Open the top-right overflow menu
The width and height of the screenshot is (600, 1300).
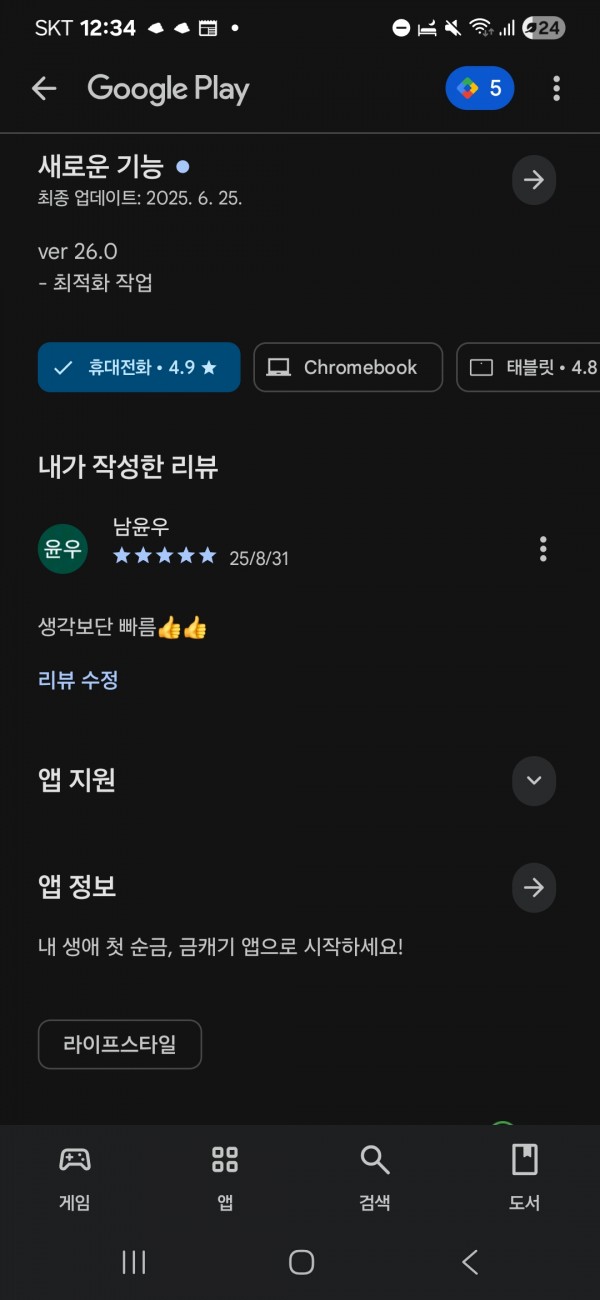coord(556,89)
